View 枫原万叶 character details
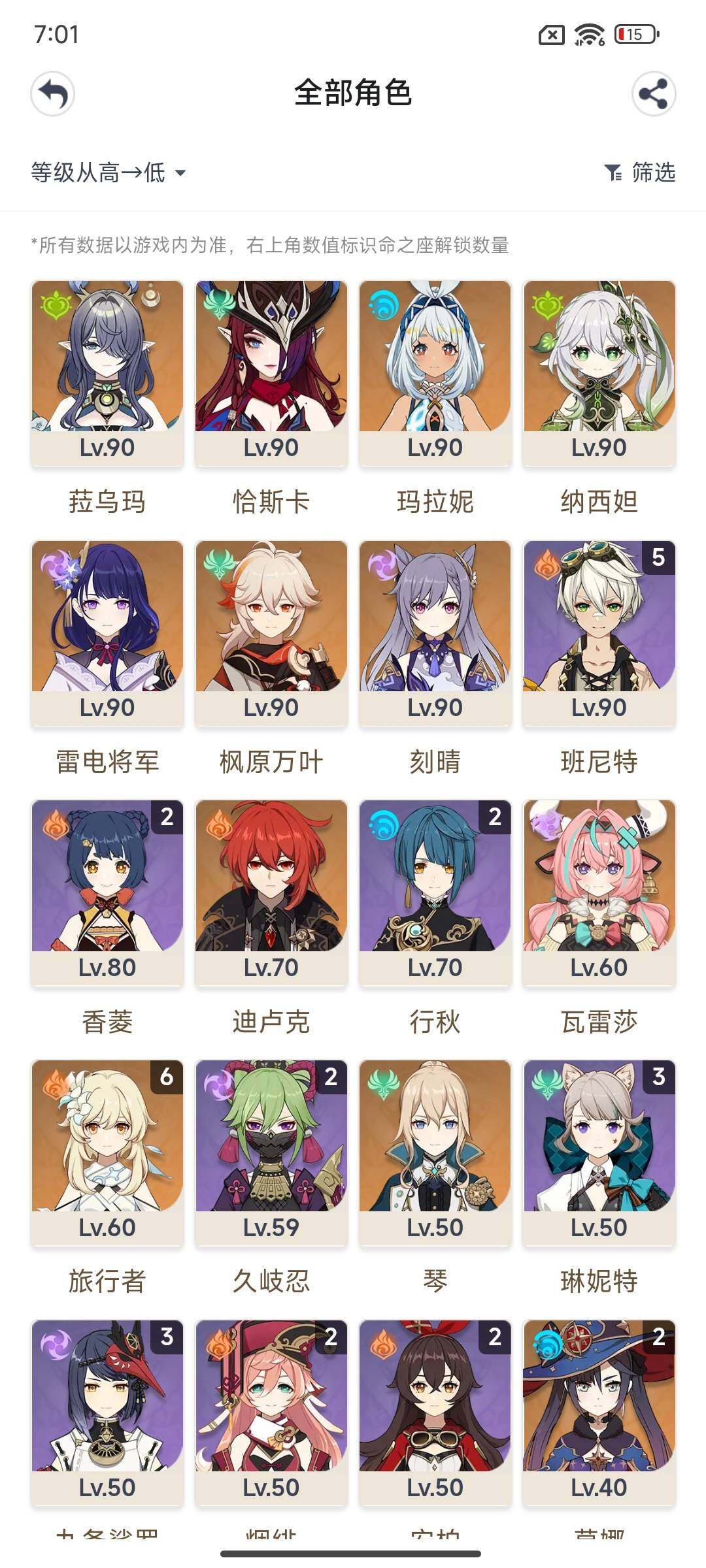This screenshot has width=706, height=1568. coord(271,632)
